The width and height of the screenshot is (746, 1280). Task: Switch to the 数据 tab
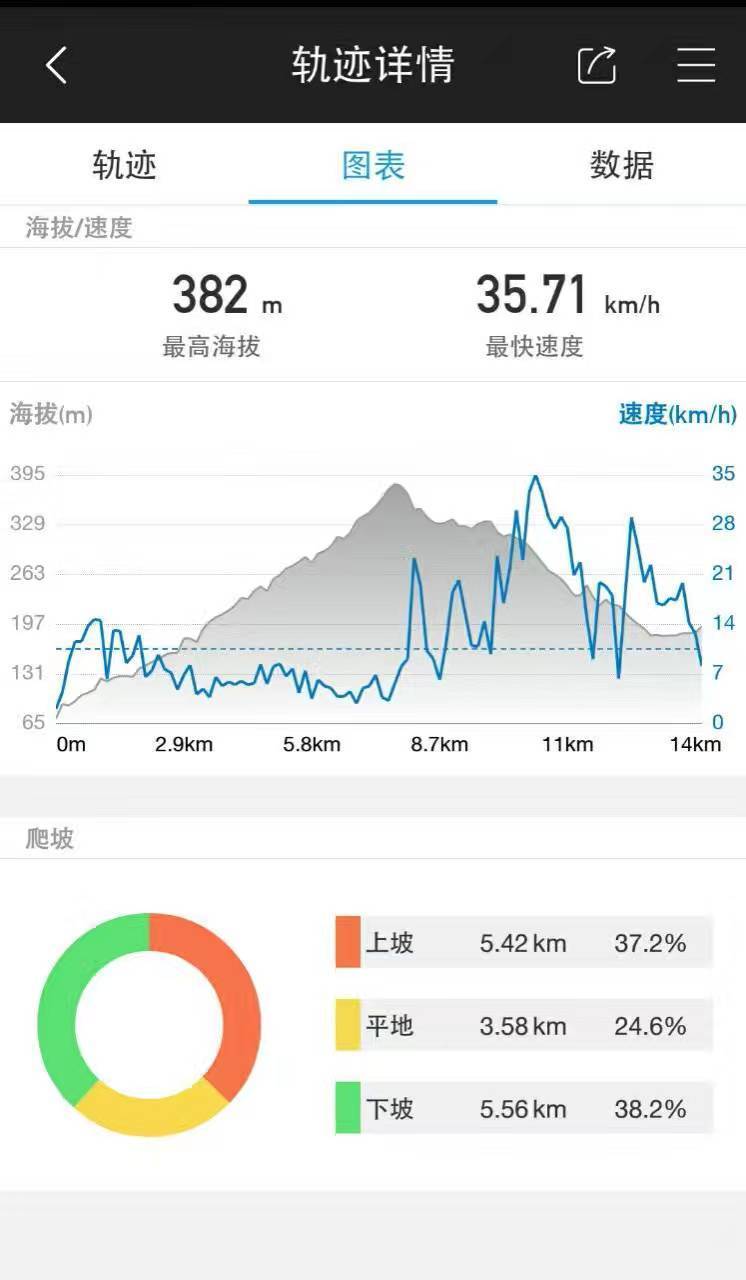[621, 164]
